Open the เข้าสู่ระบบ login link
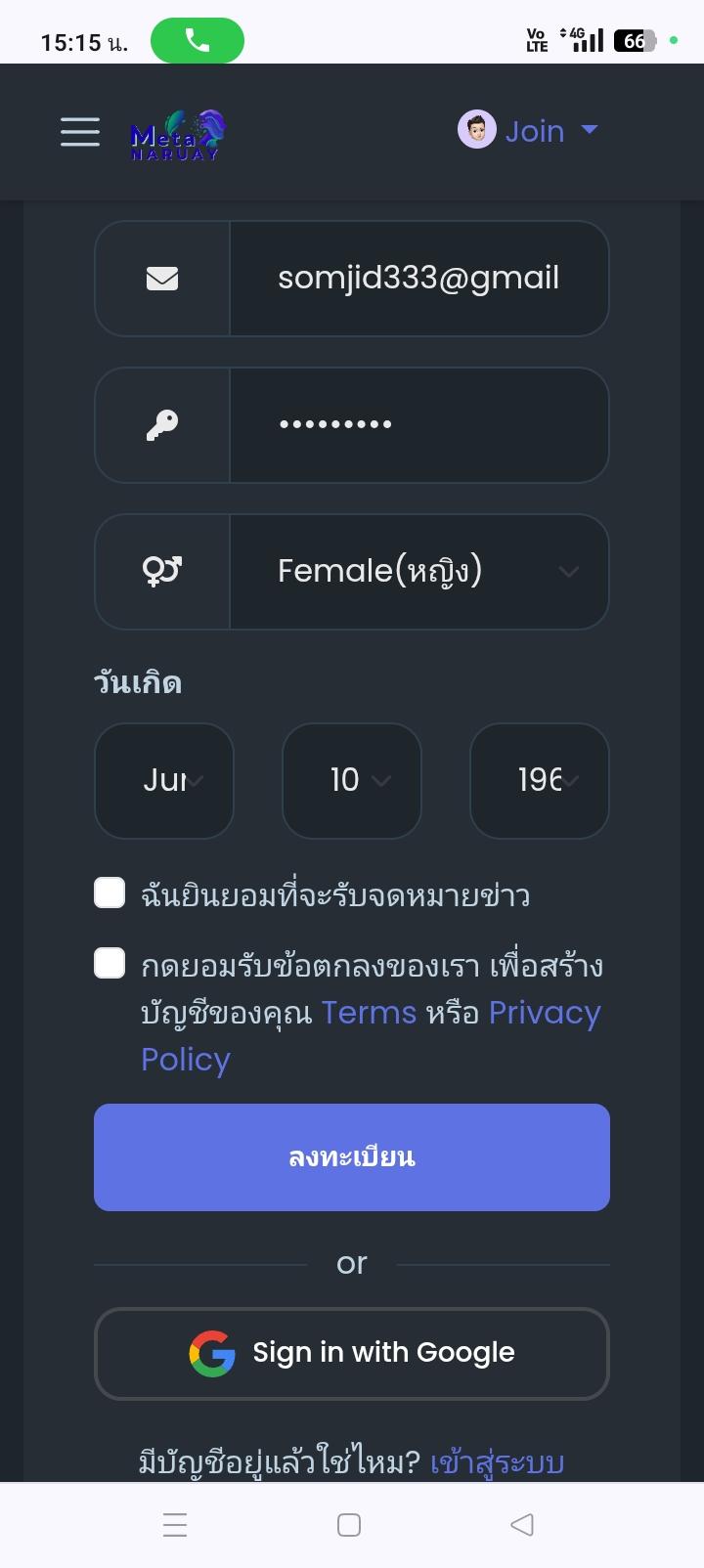704x1568 pixels. 497,1462
